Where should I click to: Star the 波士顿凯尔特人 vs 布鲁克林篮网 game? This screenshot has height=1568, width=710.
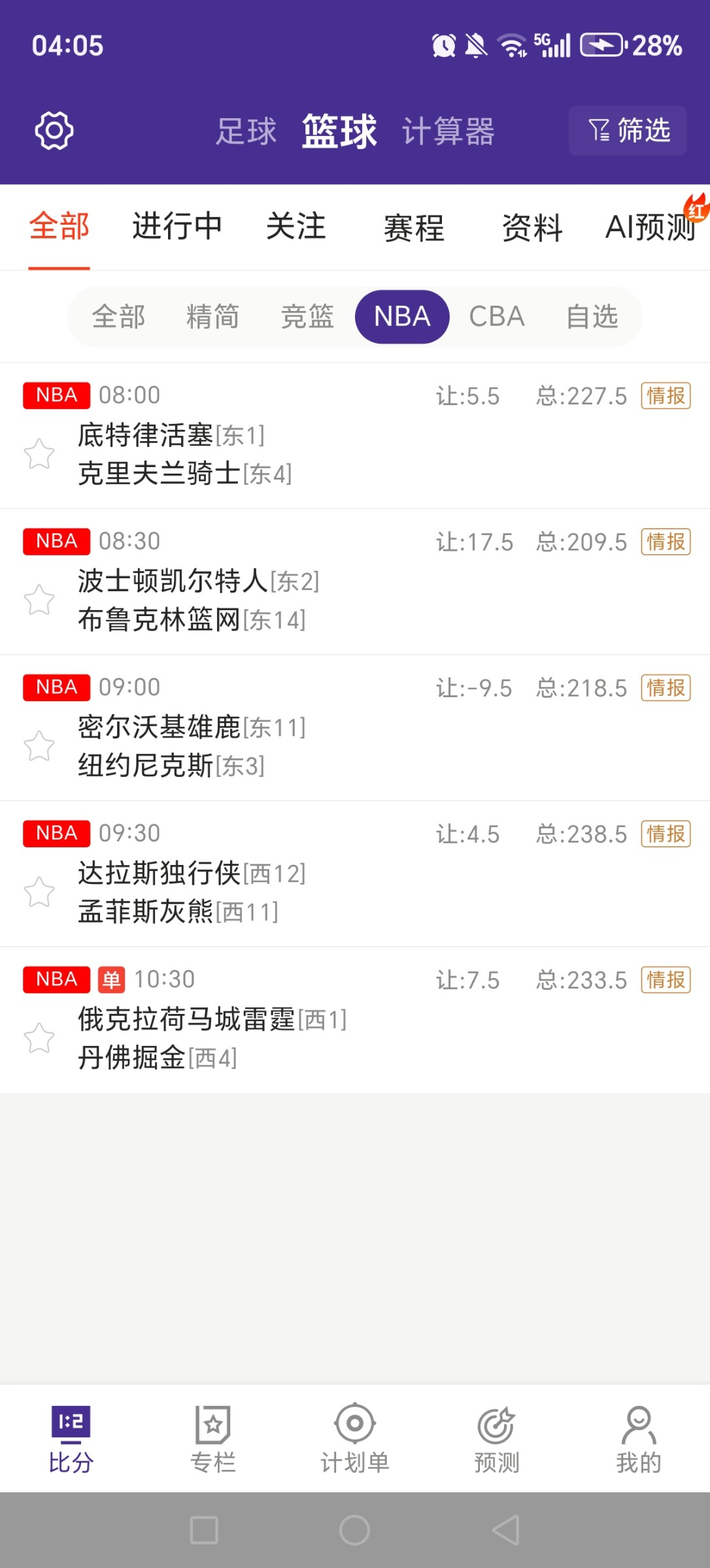pyautogui.click(x=41, y=601)
